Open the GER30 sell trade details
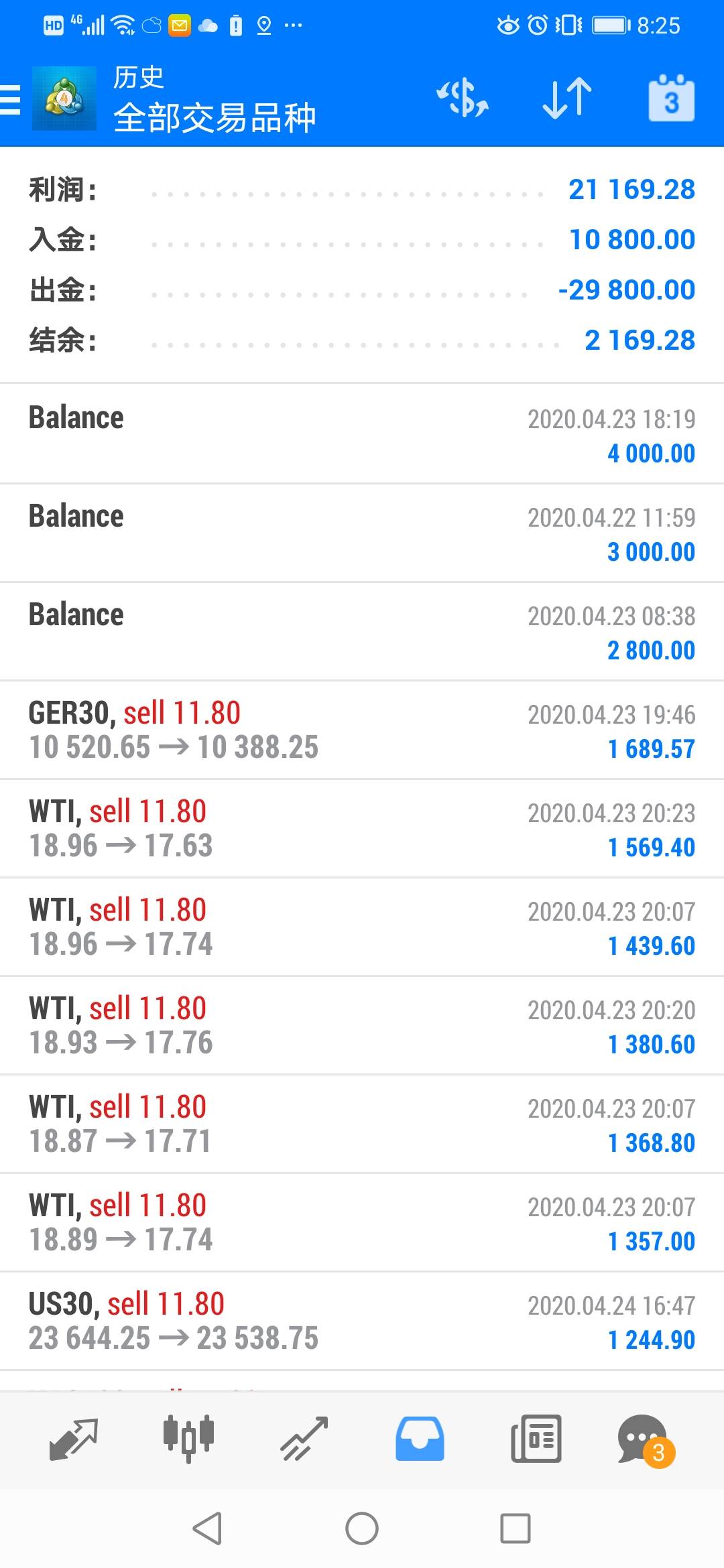Screen dimensions: 724x1568 (362, 730)
